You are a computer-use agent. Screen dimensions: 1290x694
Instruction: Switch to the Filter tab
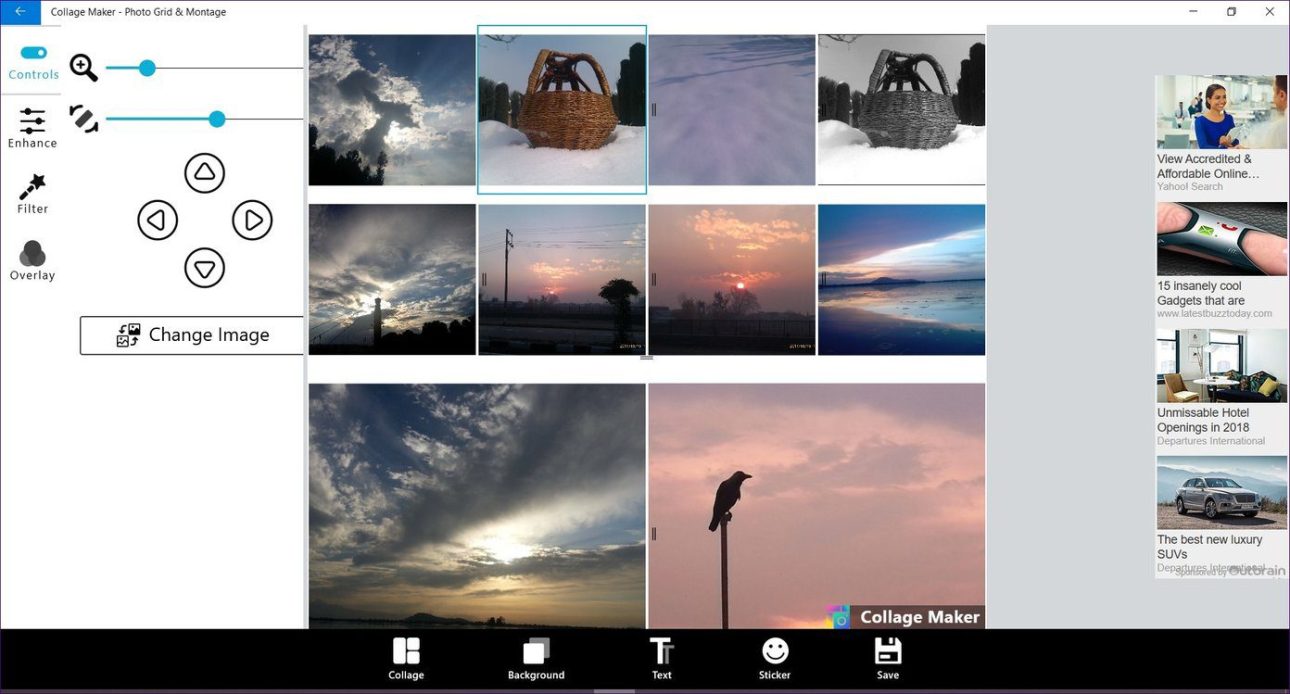tap(33, 194)
